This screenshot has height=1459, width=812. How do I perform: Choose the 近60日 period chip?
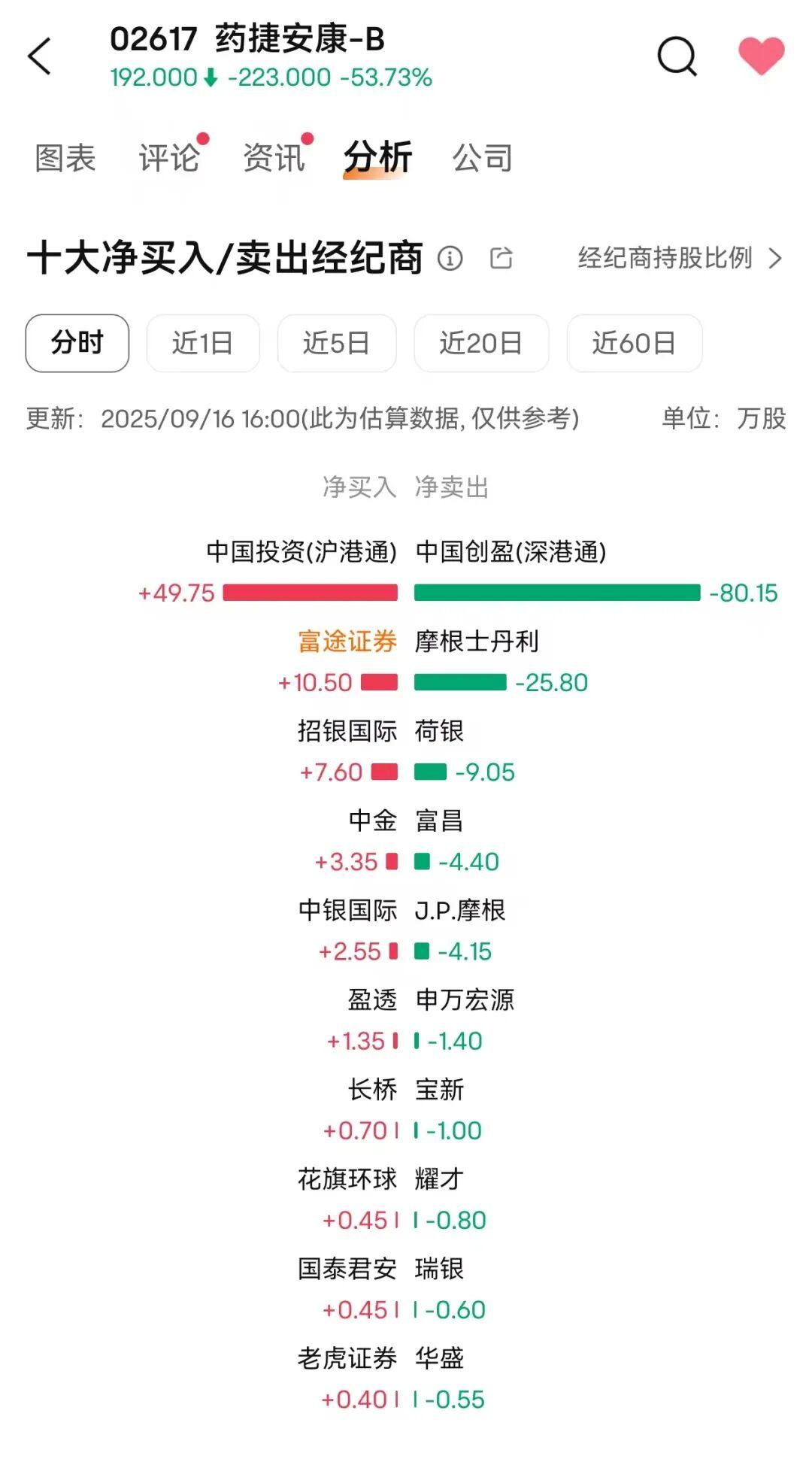tap(635, 344)
